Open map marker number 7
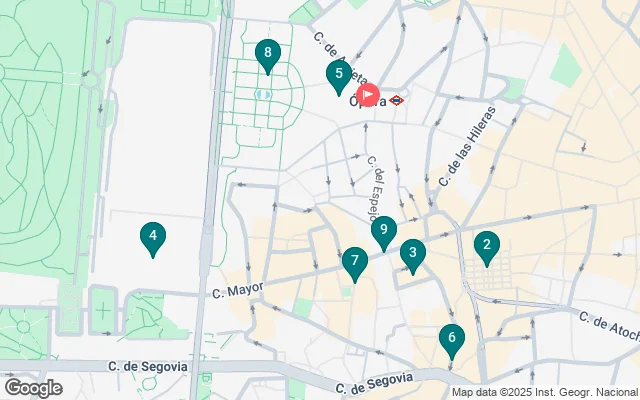This screenshot has height=400, width=640. coord(354,263)
